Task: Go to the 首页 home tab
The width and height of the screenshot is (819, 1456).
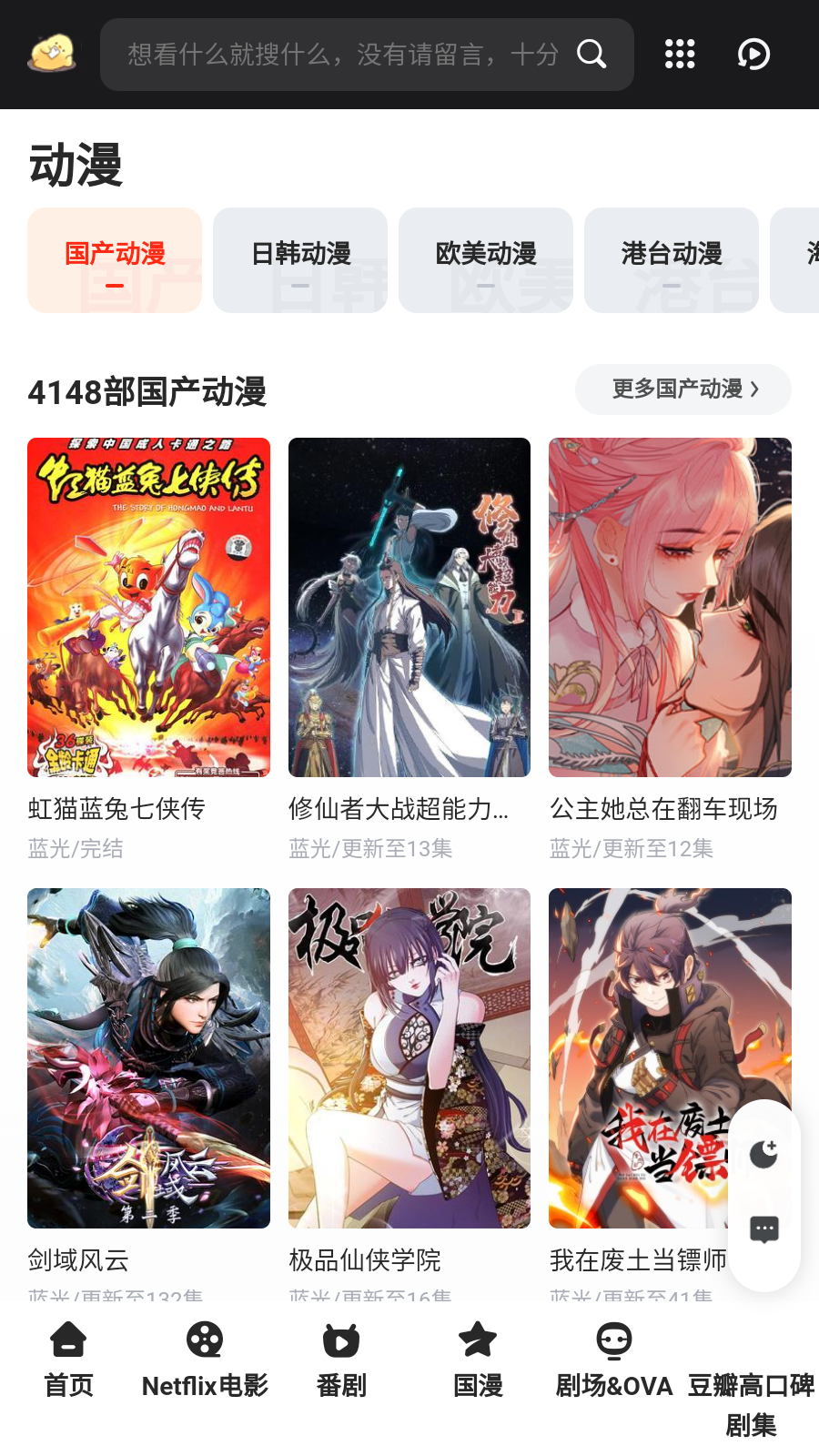Action: coord(68,1360)
